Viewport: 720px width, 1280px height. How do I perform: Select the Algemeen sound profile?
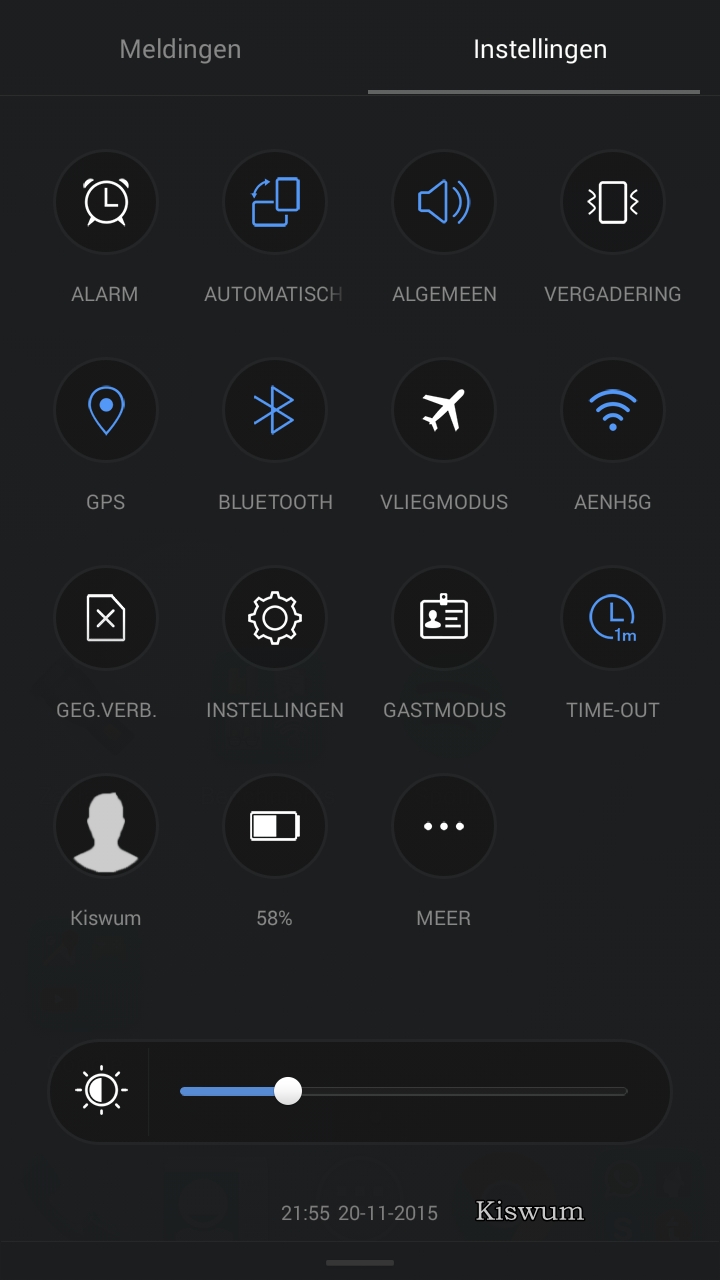(444, 202)
